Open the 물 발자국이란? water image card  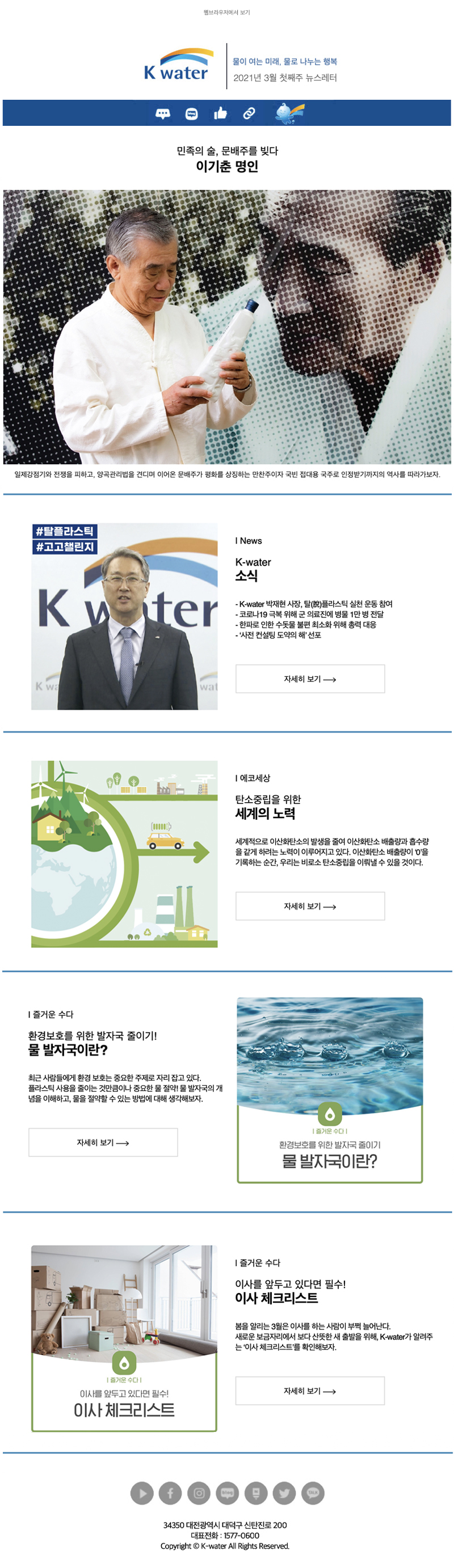(x=329, y=1090)
